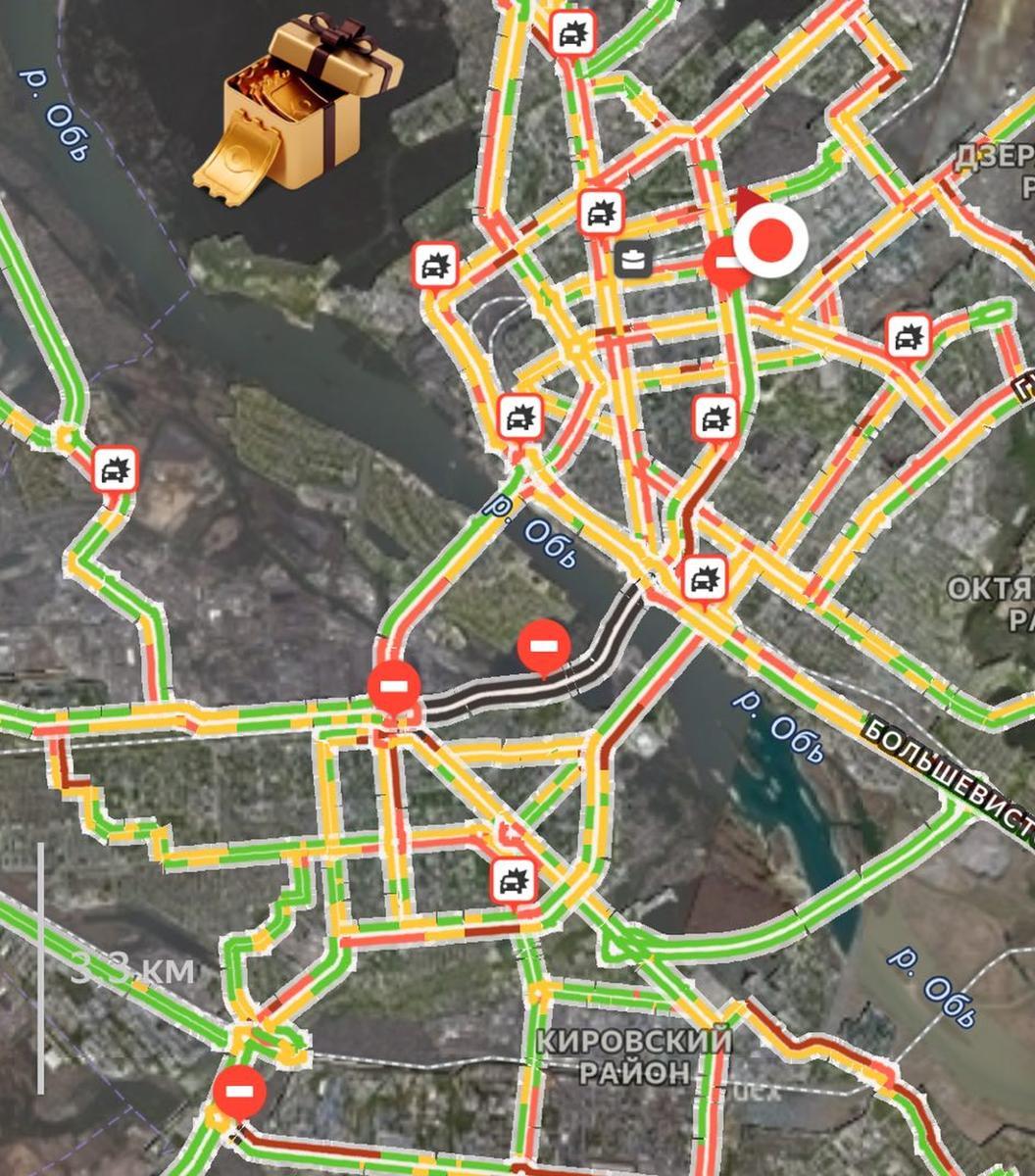Image resolution: width=1035 pixels, height=1176 pixels.
Task: Select the КИРОВСКИЙ РАЙОН district label
Action: point(637,1053)
